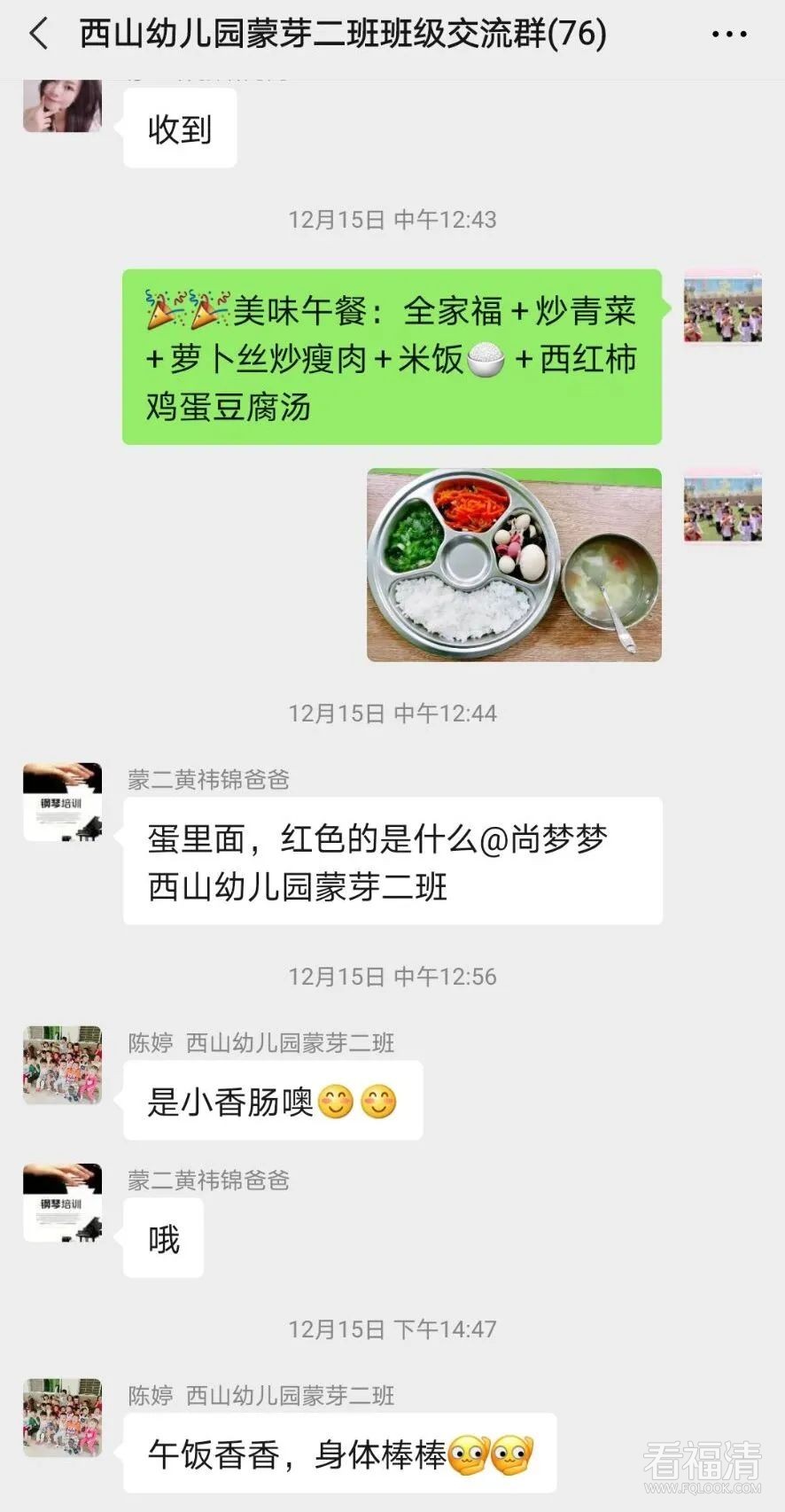Tap sender avatar beside the lunch photo

click(x=722, y=507)
